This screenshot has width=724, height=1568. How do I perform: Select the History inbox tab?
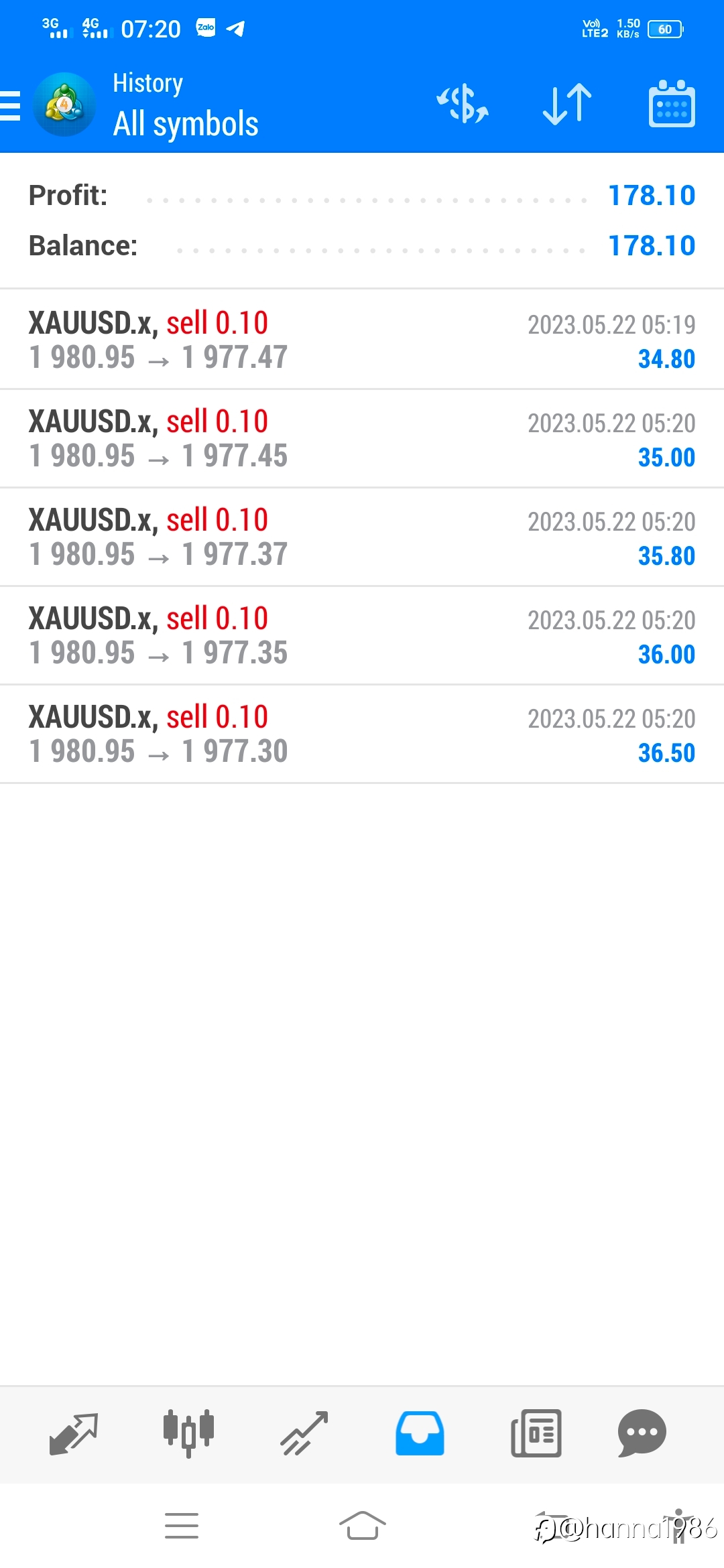[x=420, y=1434]
